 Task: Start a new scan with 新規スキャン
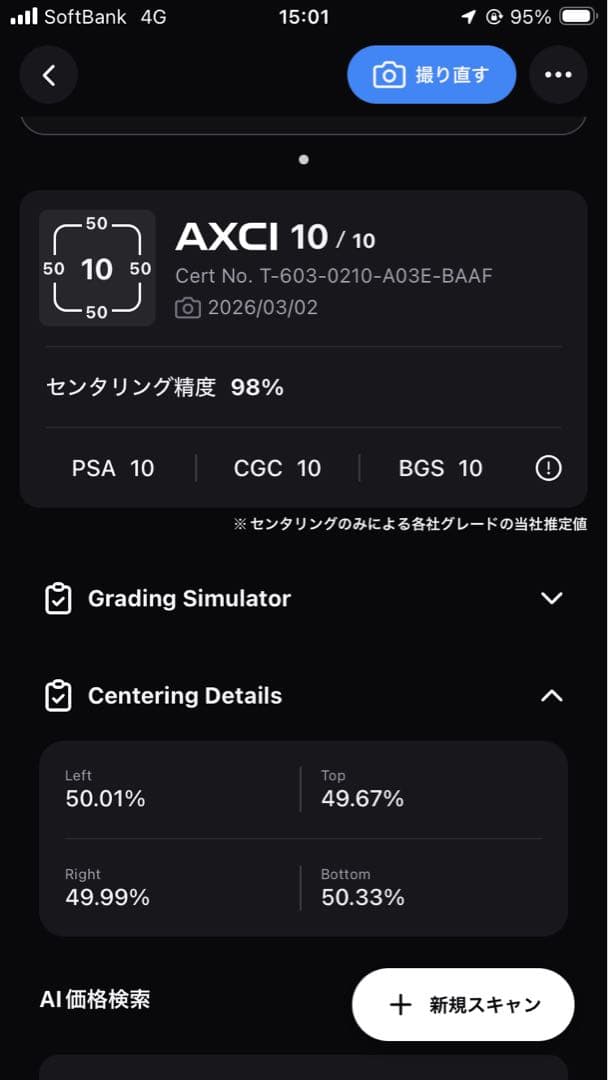(x=463, y=1005)
